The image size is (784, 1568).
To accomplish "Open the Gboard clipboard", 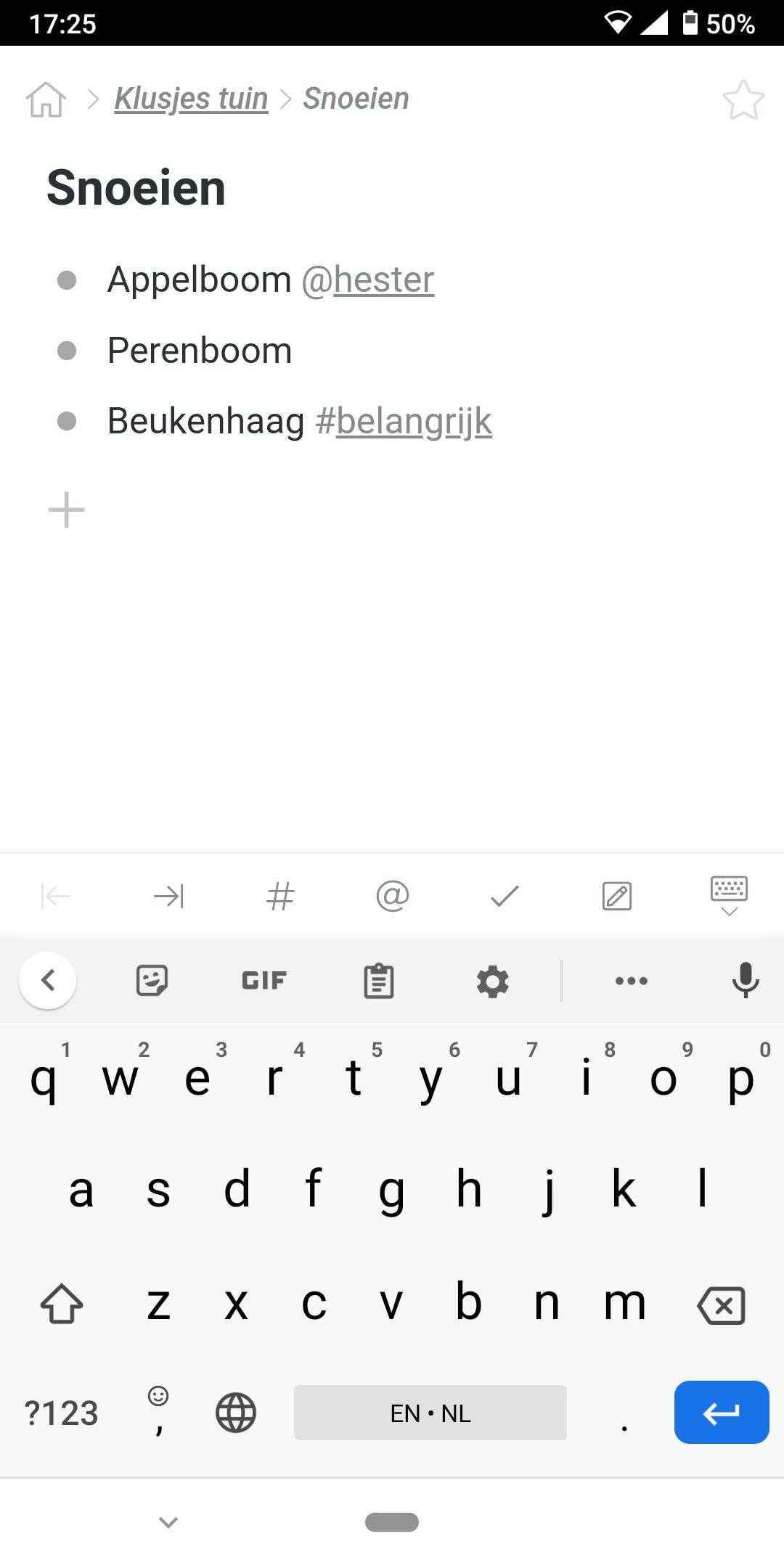I will pos(378,979).
